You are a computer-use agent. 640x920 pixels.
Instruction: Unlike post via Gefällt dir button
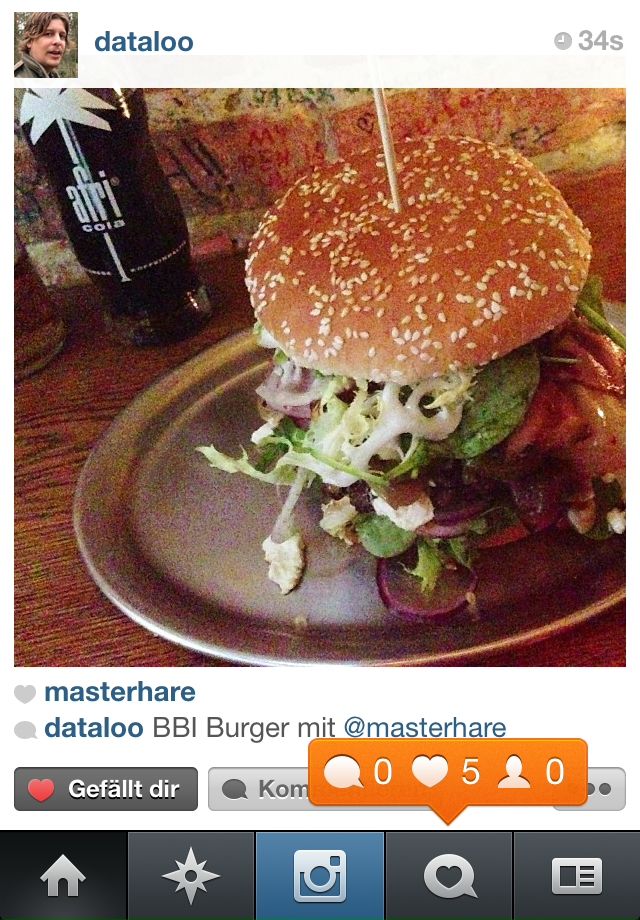pyautogui.click(x=106, y=789)
